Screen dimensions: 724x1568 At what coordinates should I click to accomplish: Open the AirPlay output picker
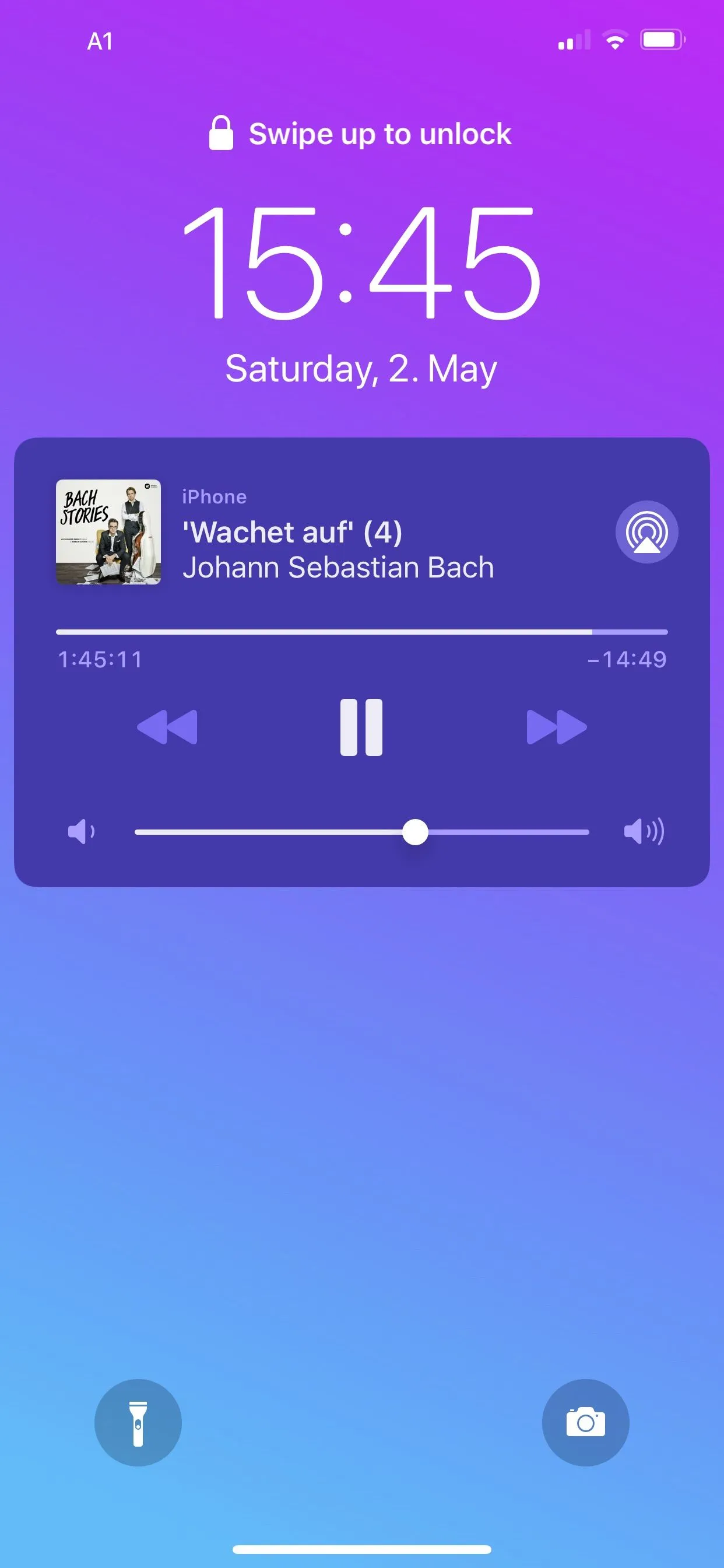click(646, 532)
